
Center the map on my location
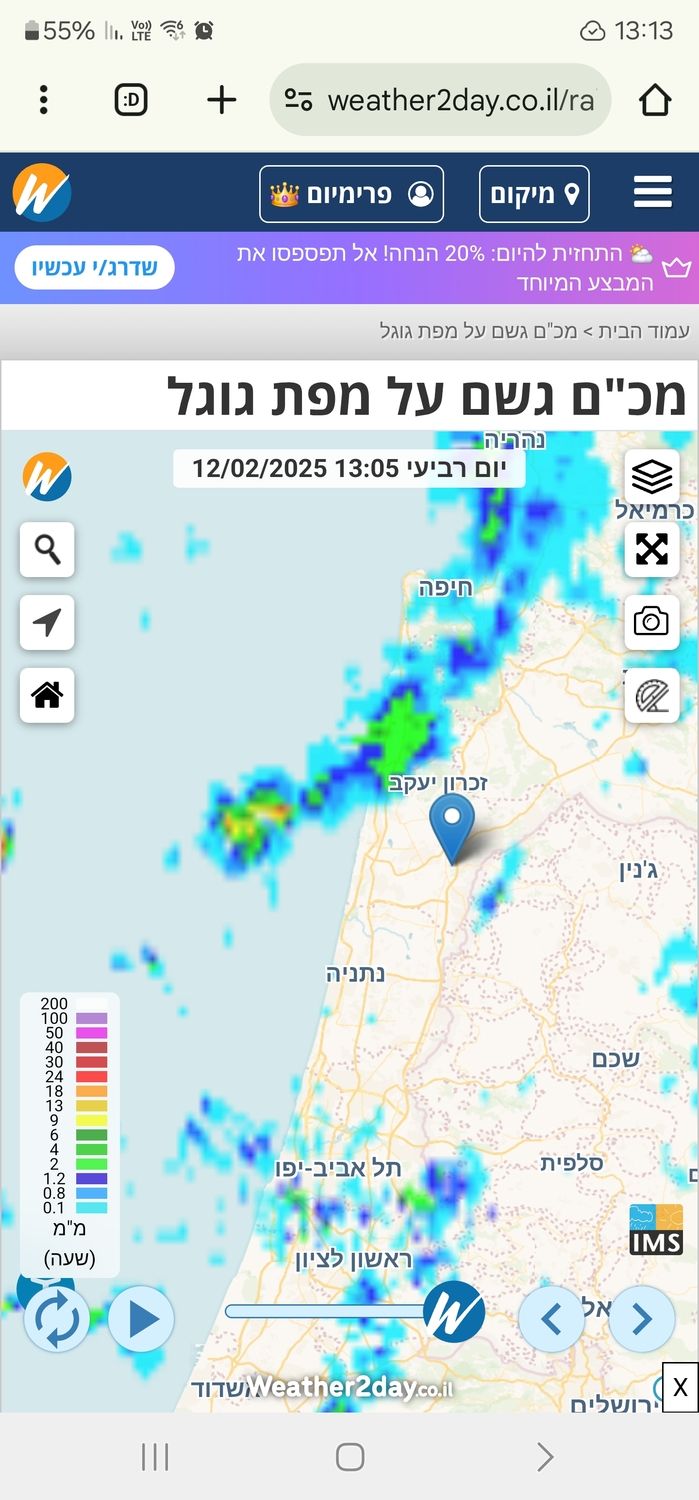(47, 622)
